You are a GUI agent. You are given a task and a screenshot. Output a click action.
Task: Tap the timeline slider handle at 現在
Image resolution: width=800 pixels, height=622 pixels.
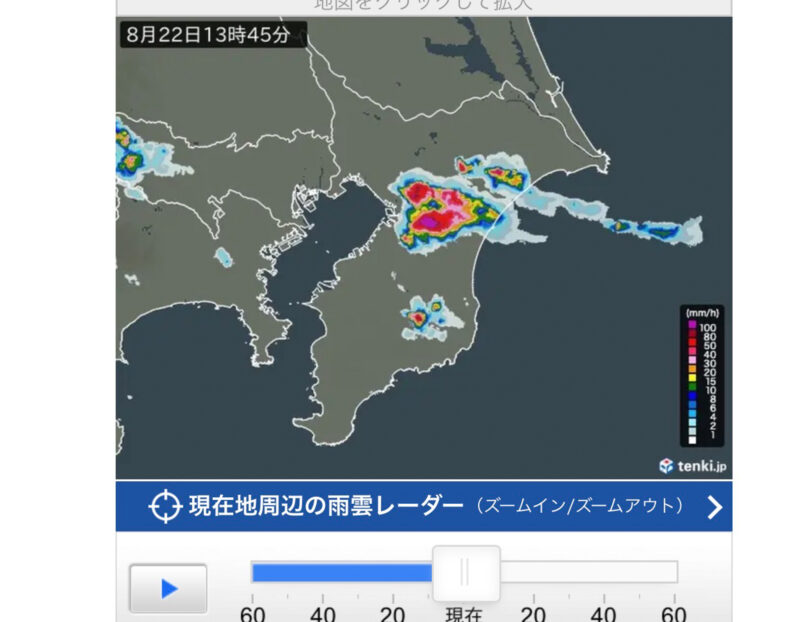466,573
